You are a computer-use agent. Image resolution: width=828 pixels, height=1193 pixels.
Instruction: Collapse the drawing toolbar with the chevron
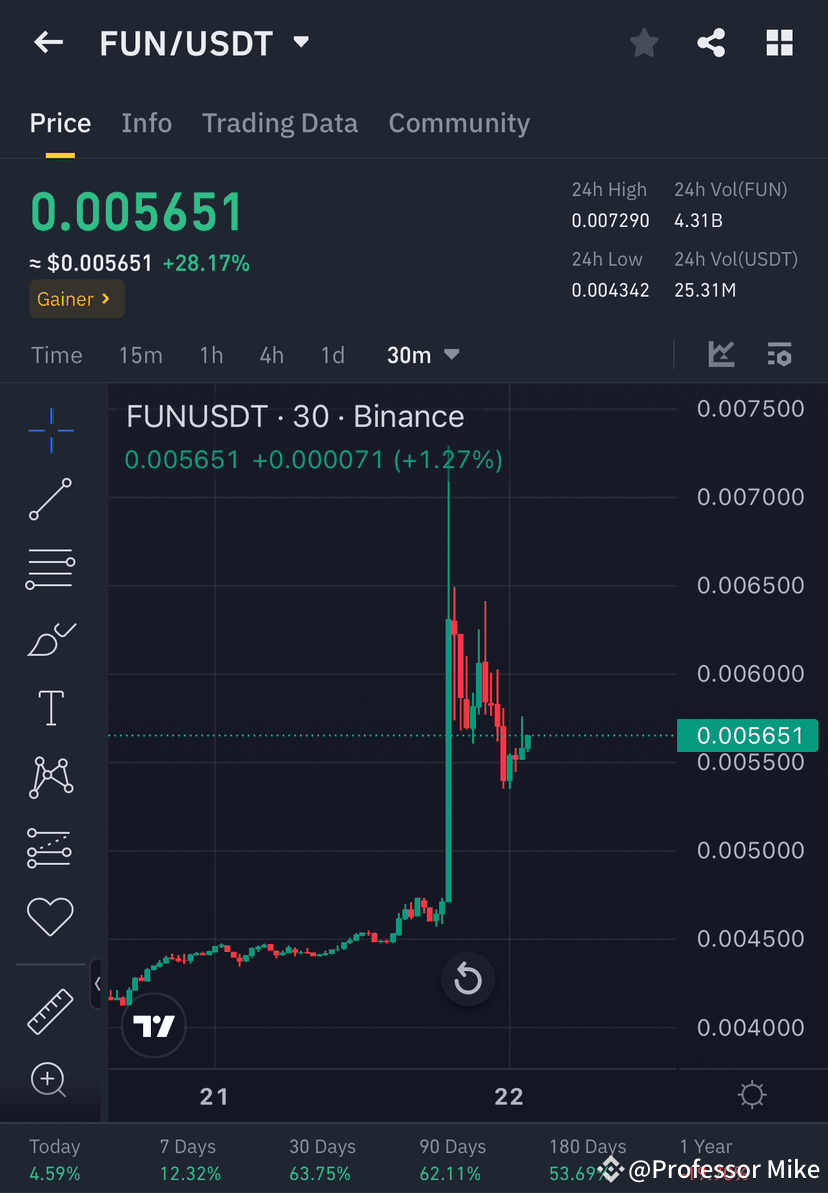point(97,983)
